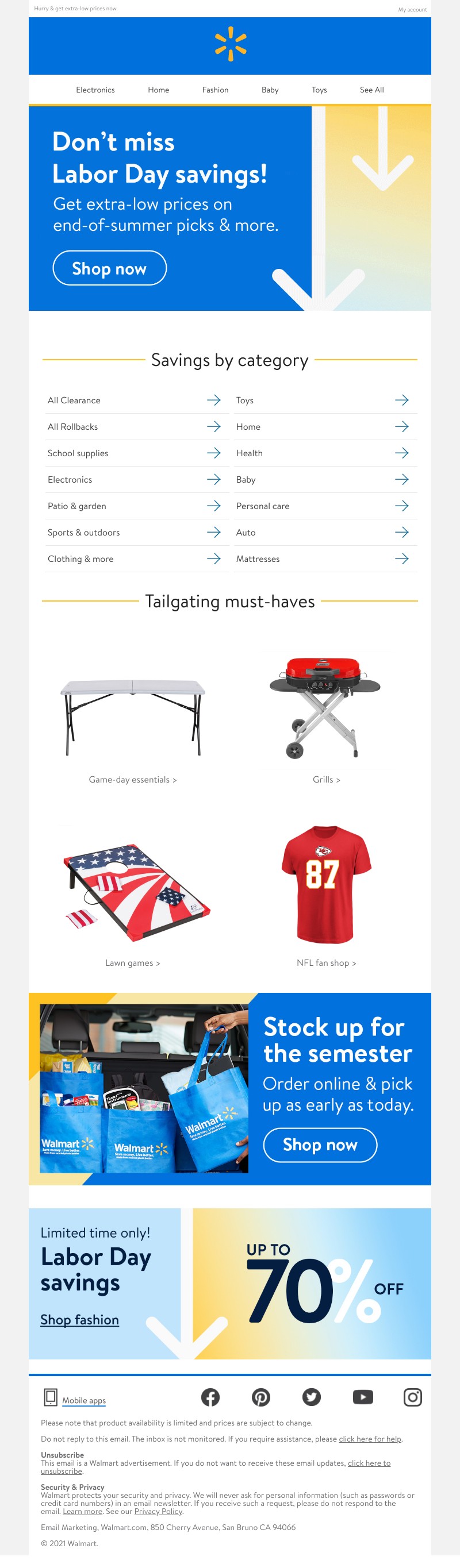
Task: Open the My account link
Action: pos(412,10)
